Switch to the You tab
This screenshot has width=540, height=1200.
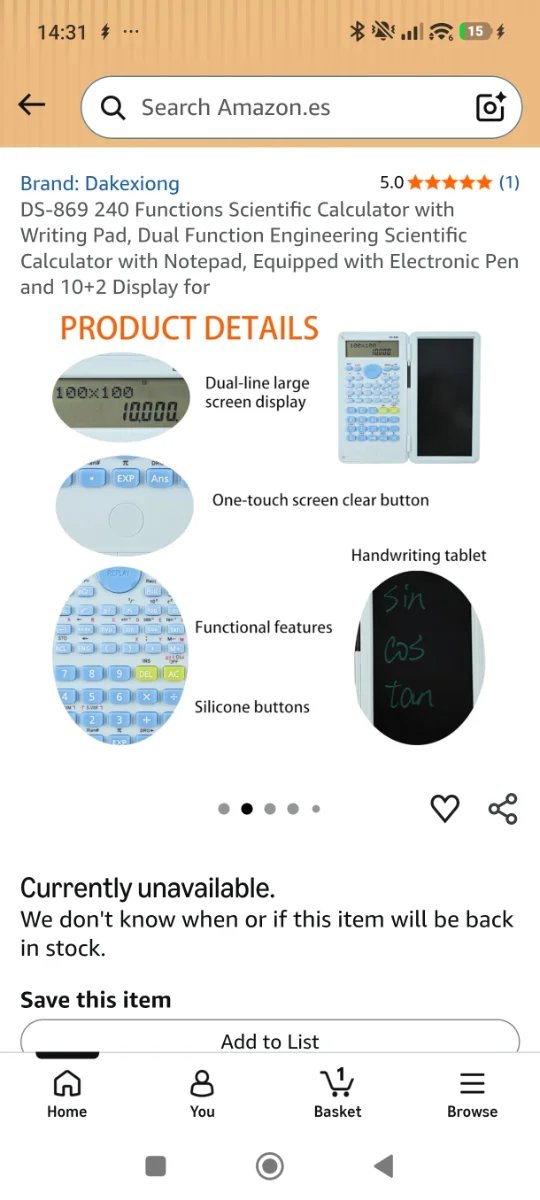click(202, 1093)
